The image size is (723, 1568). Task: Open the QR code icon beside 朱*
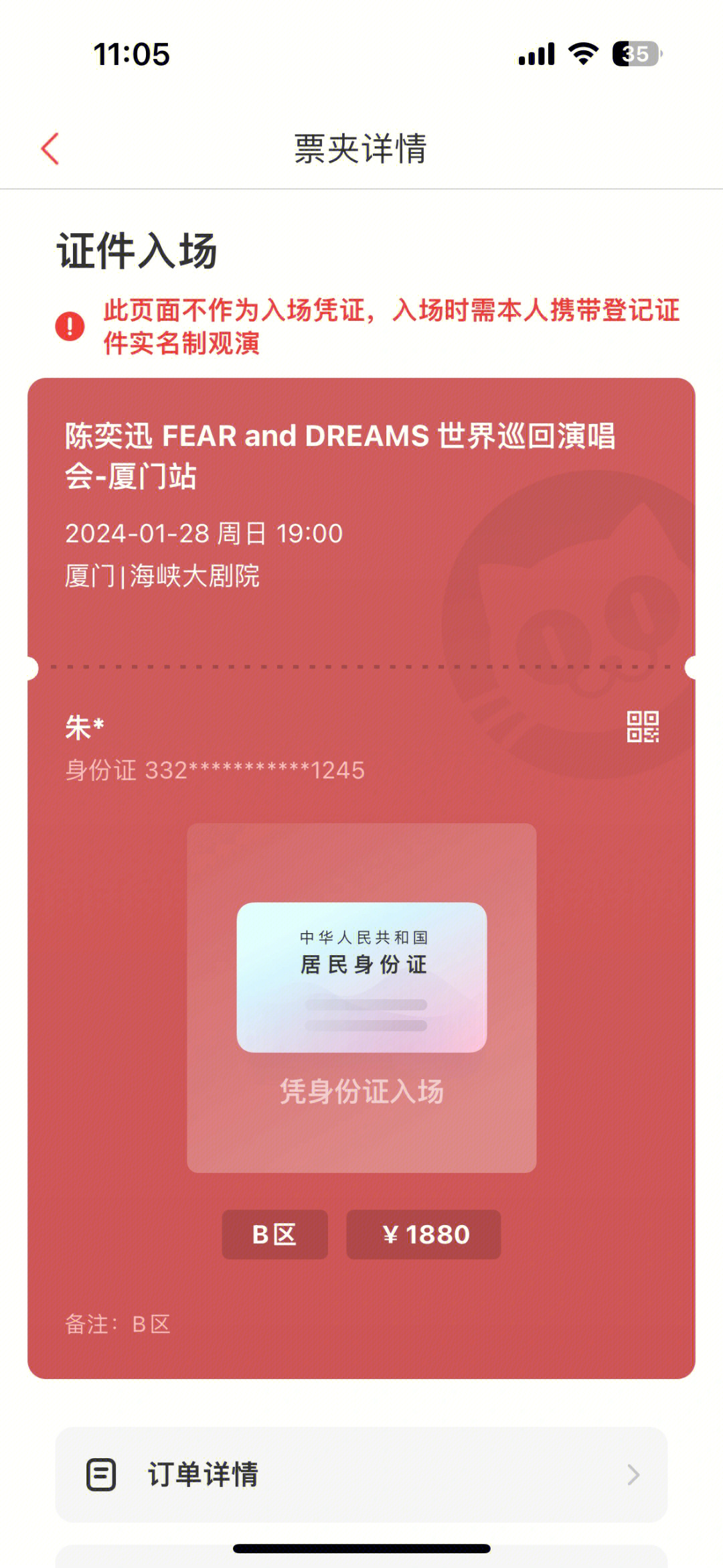tap(643, 727)
